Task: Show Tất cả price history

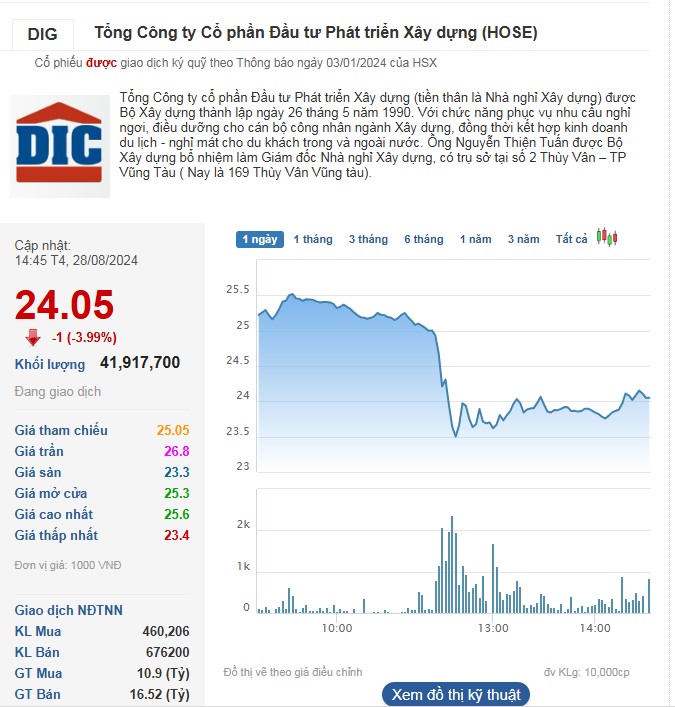Action: [572, 239]
